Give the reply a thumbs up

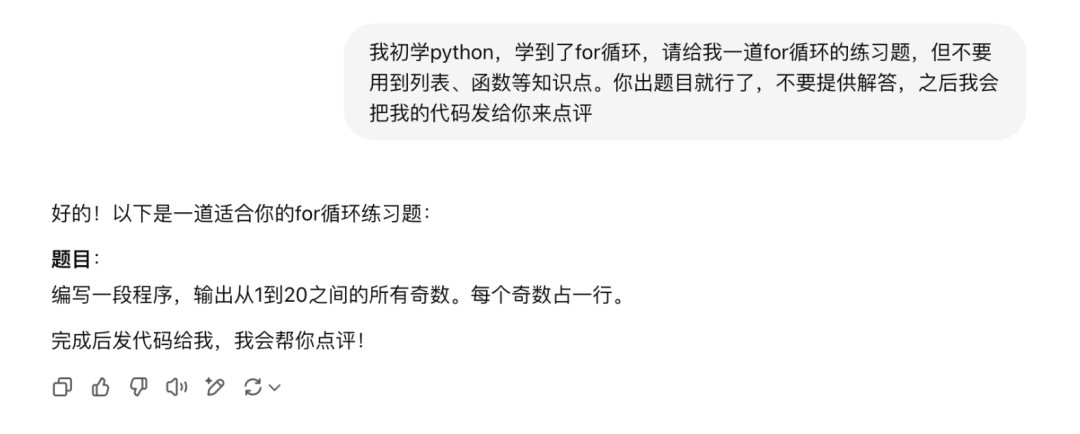(100, 387)
